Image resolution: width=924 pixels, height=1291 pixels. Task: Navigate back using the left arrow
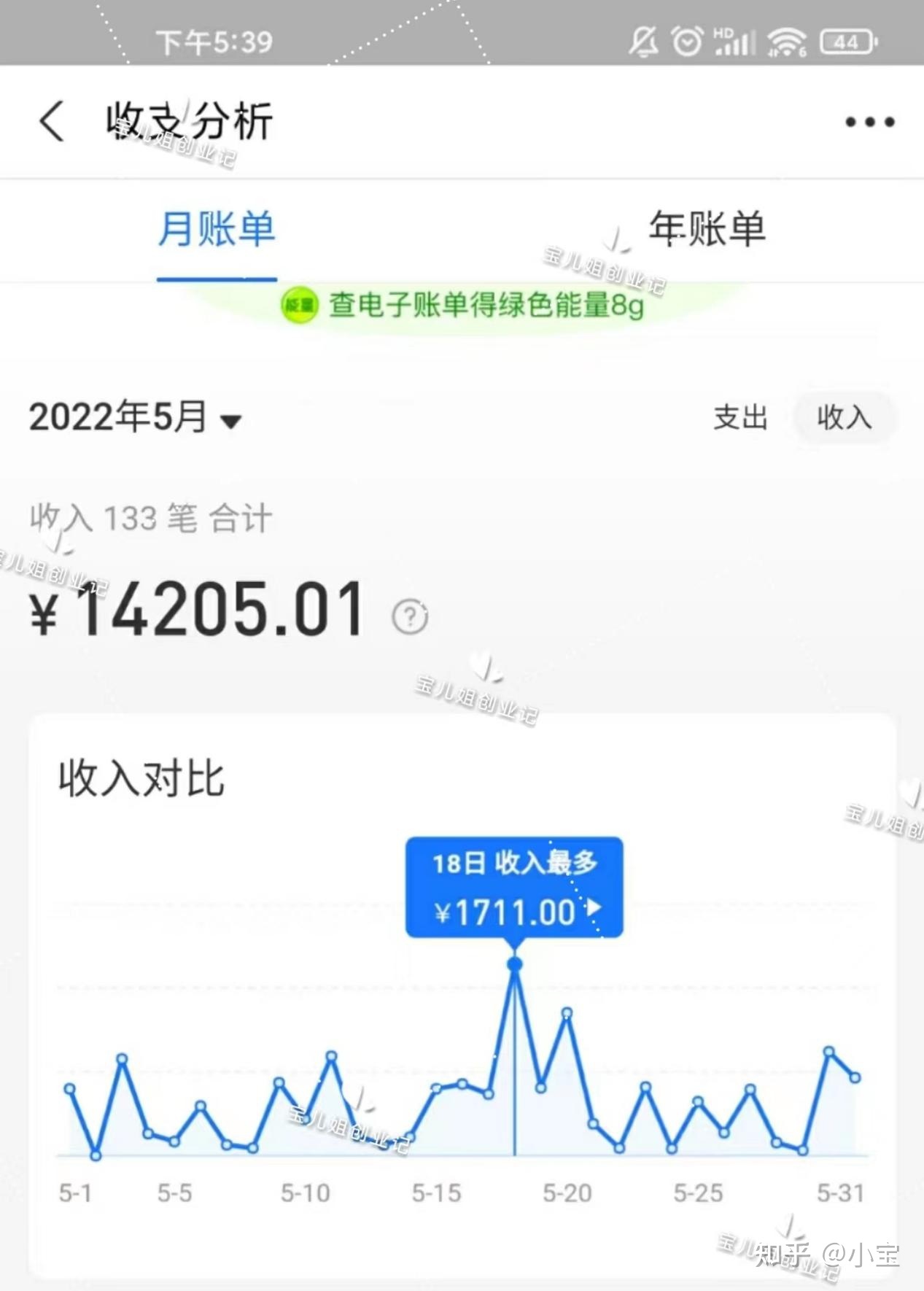coord(50,120)
